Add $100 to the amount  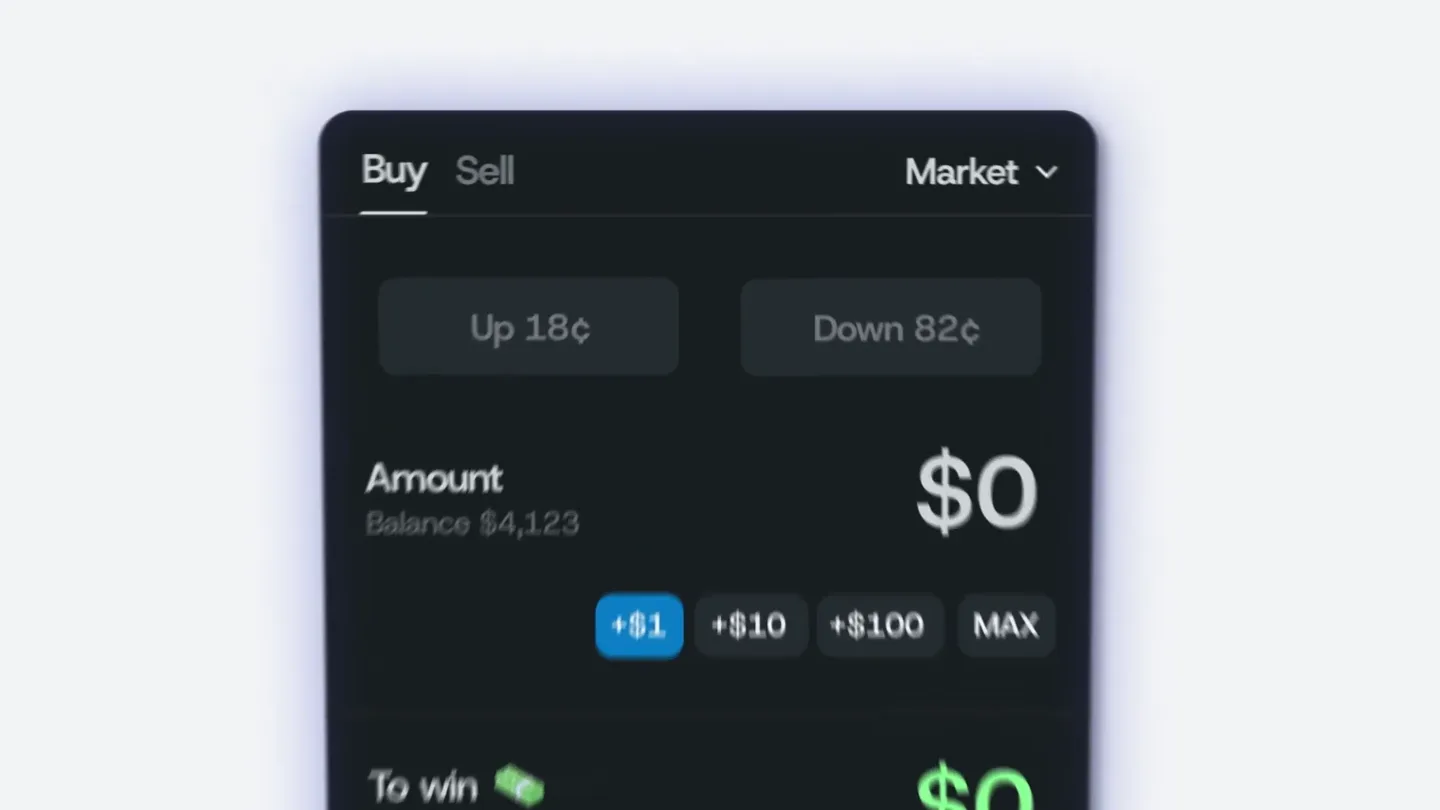click(879, 626)
